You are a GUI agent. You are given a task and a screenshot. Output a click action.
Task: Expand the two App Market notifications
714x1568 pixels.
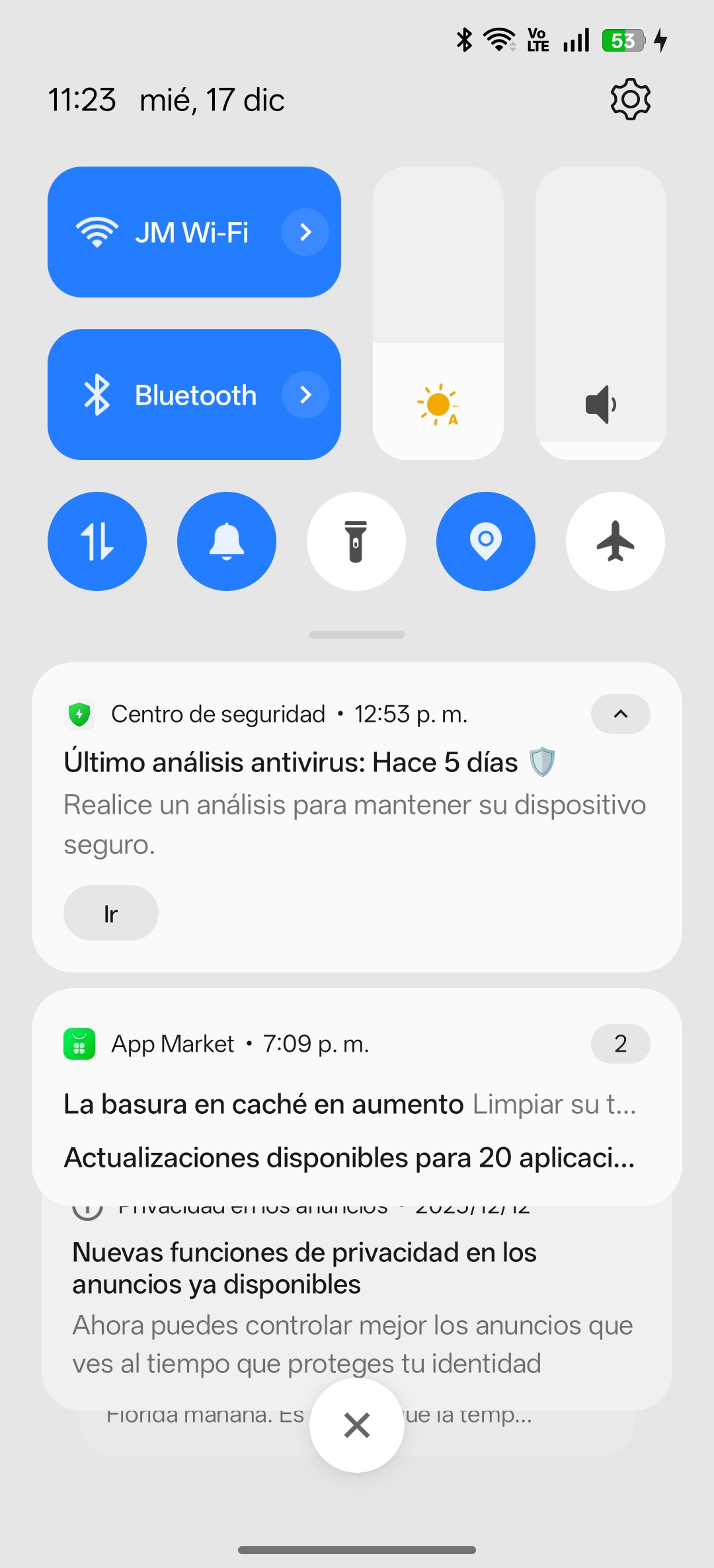[x=620, y=1044]
